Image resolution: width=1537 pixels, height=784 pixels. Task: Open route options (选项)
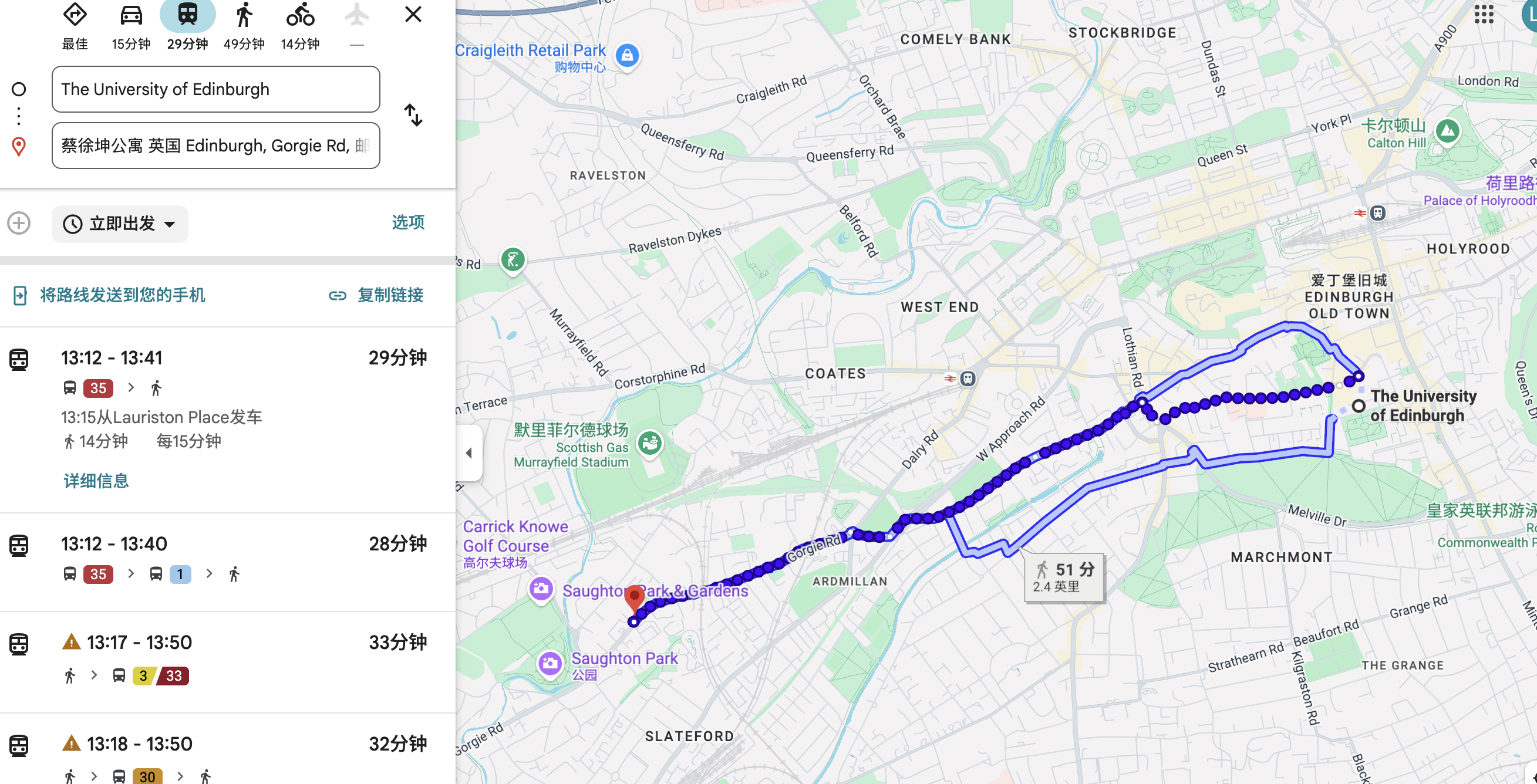408,222
